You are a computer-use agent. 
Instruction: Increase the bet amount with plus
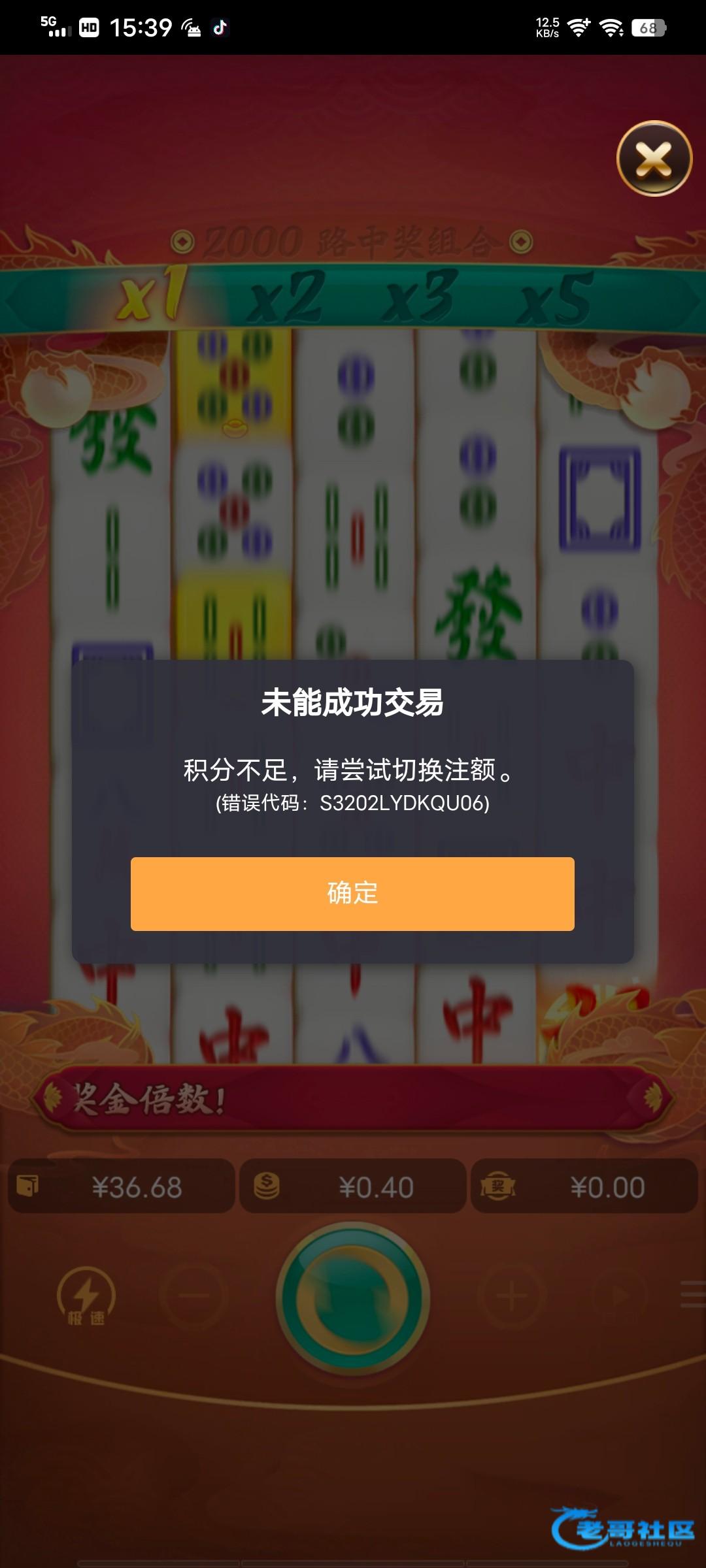click(x=512, y=1296)
